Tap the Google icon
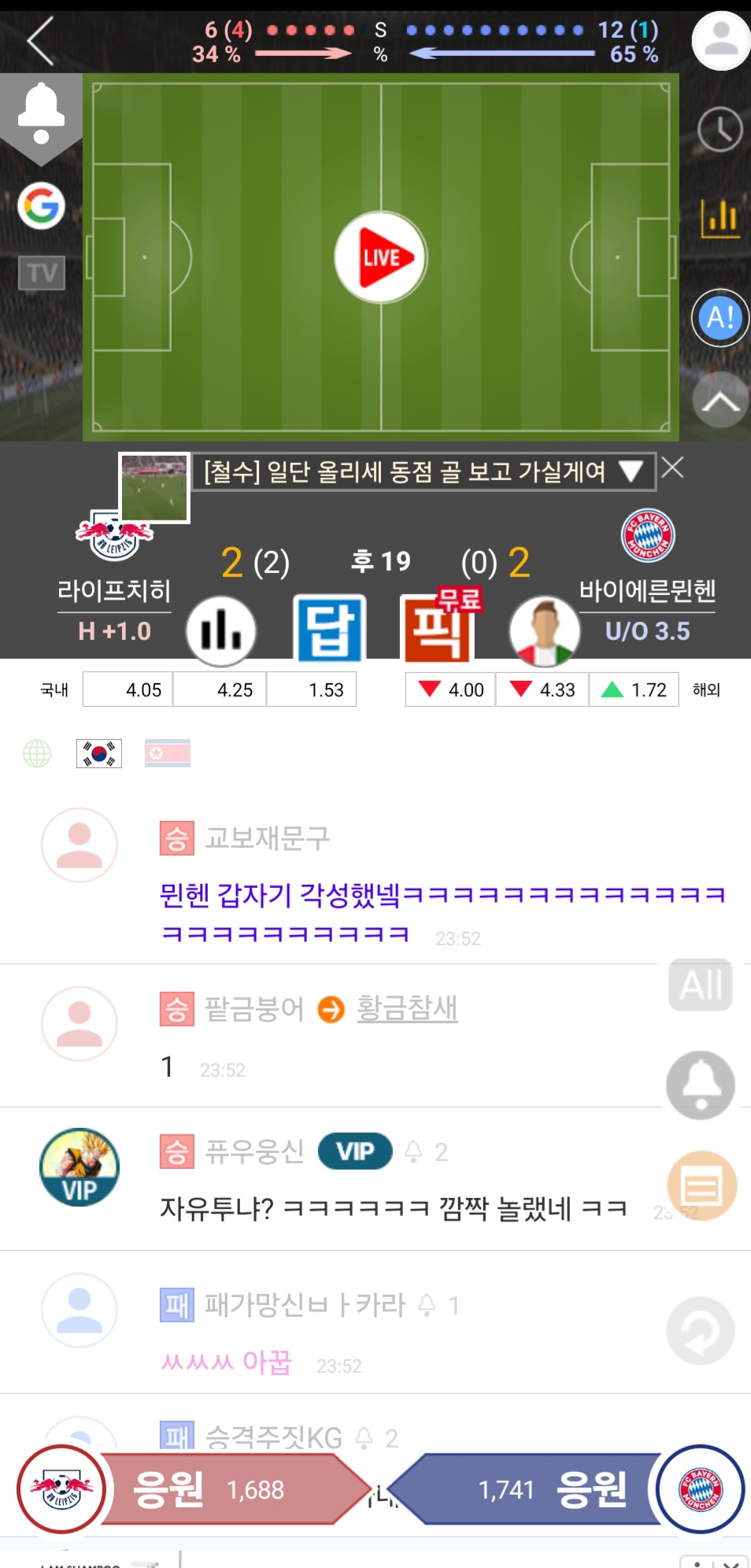This screenshot has width=751, height=1568. pos(41,206)
